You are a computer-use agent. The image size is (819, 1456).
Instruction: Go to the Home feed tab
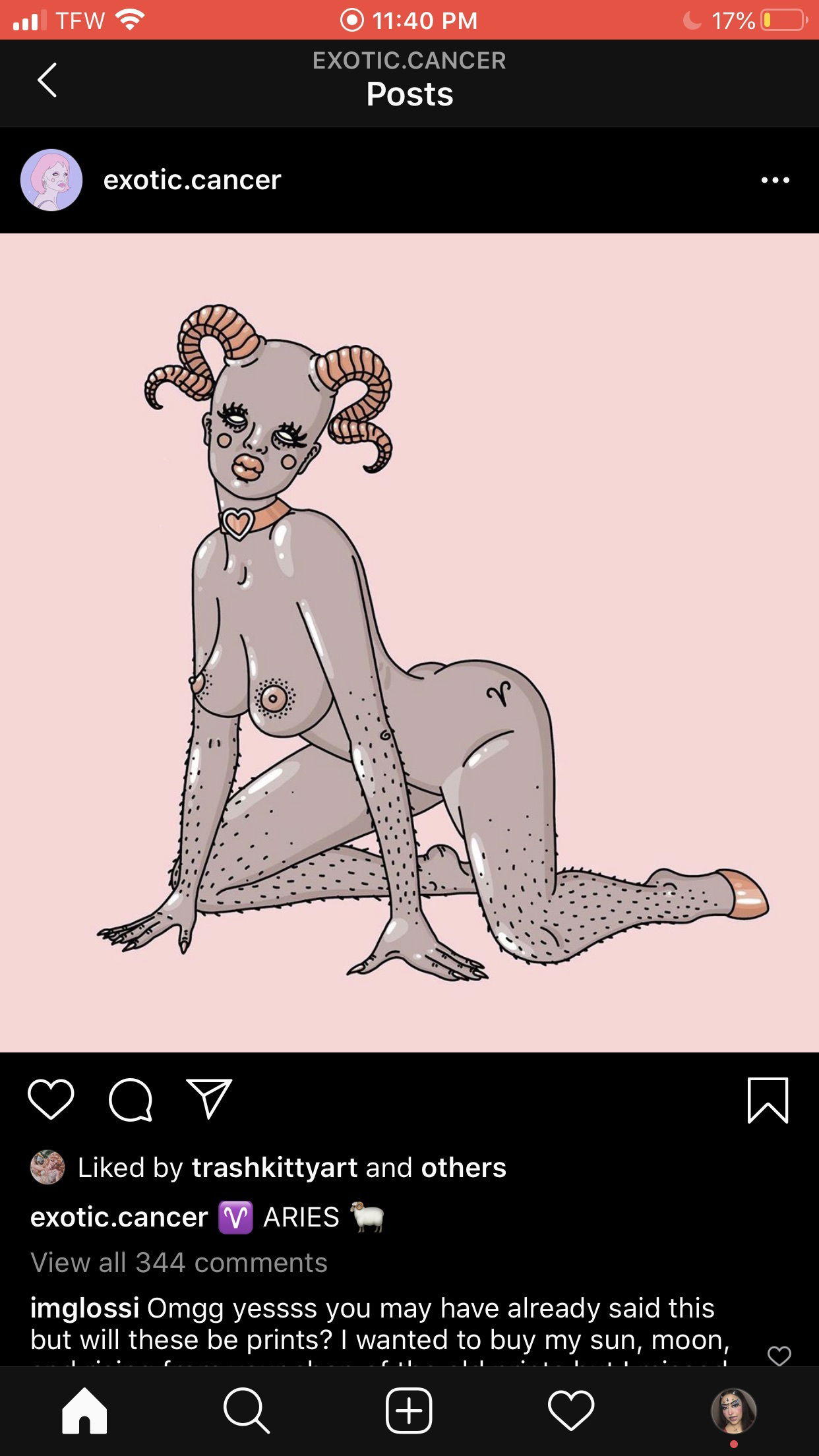pyautogui.click(x=84, y=1410)
